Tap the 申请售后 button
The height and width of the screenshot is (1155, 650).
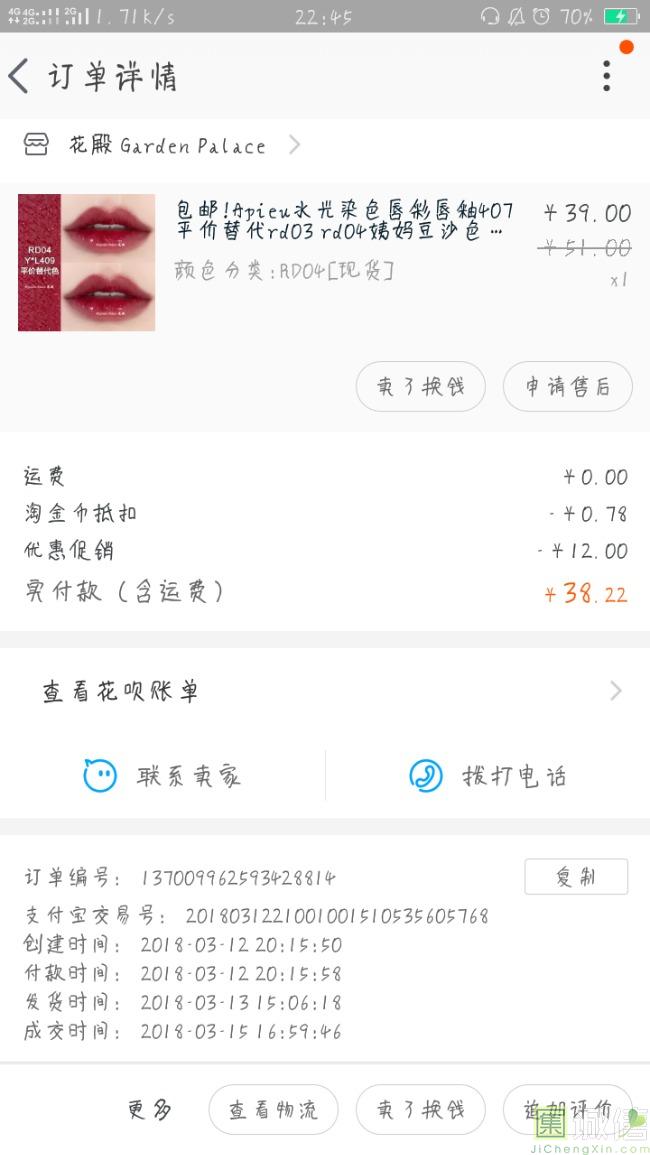[567, 386]
